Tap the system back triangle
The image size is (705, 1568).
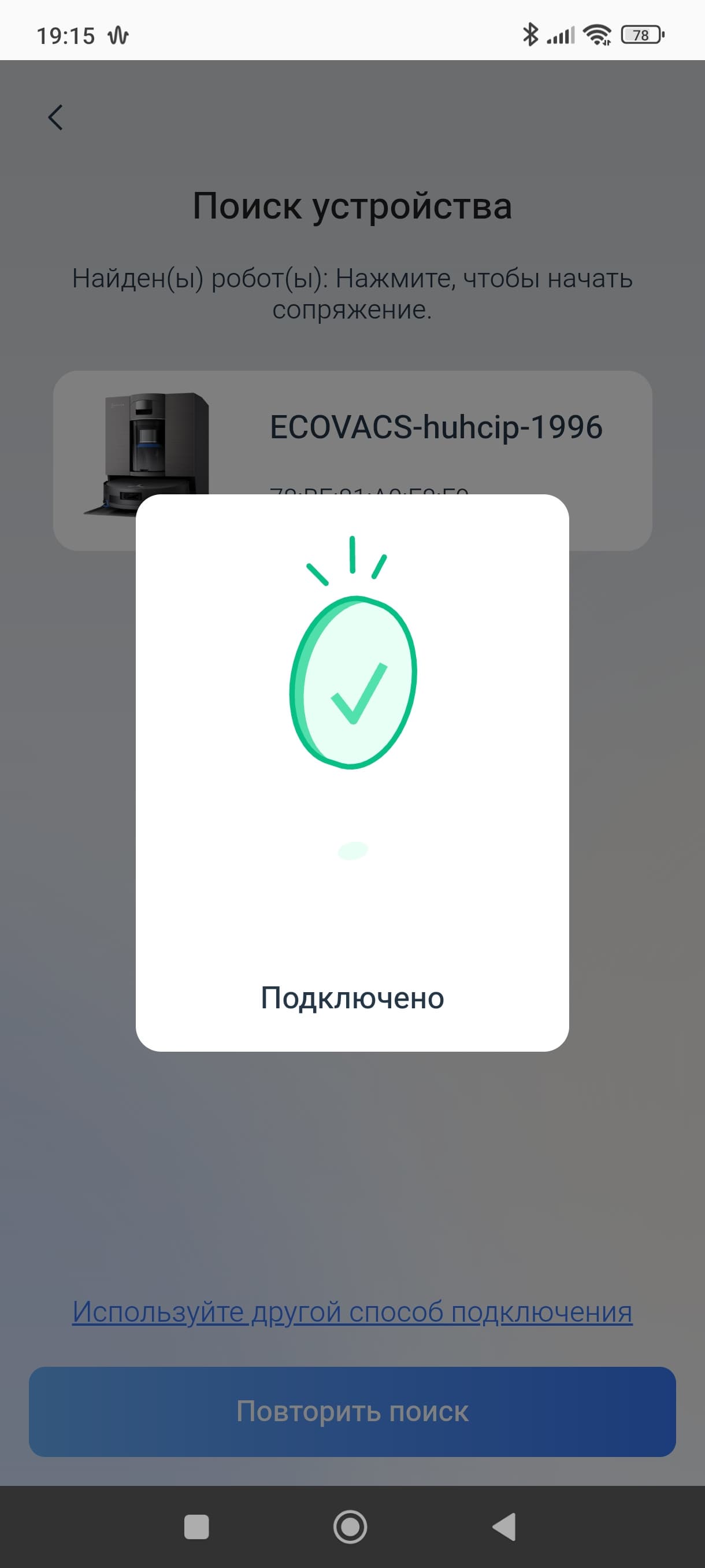(504, 1526)
